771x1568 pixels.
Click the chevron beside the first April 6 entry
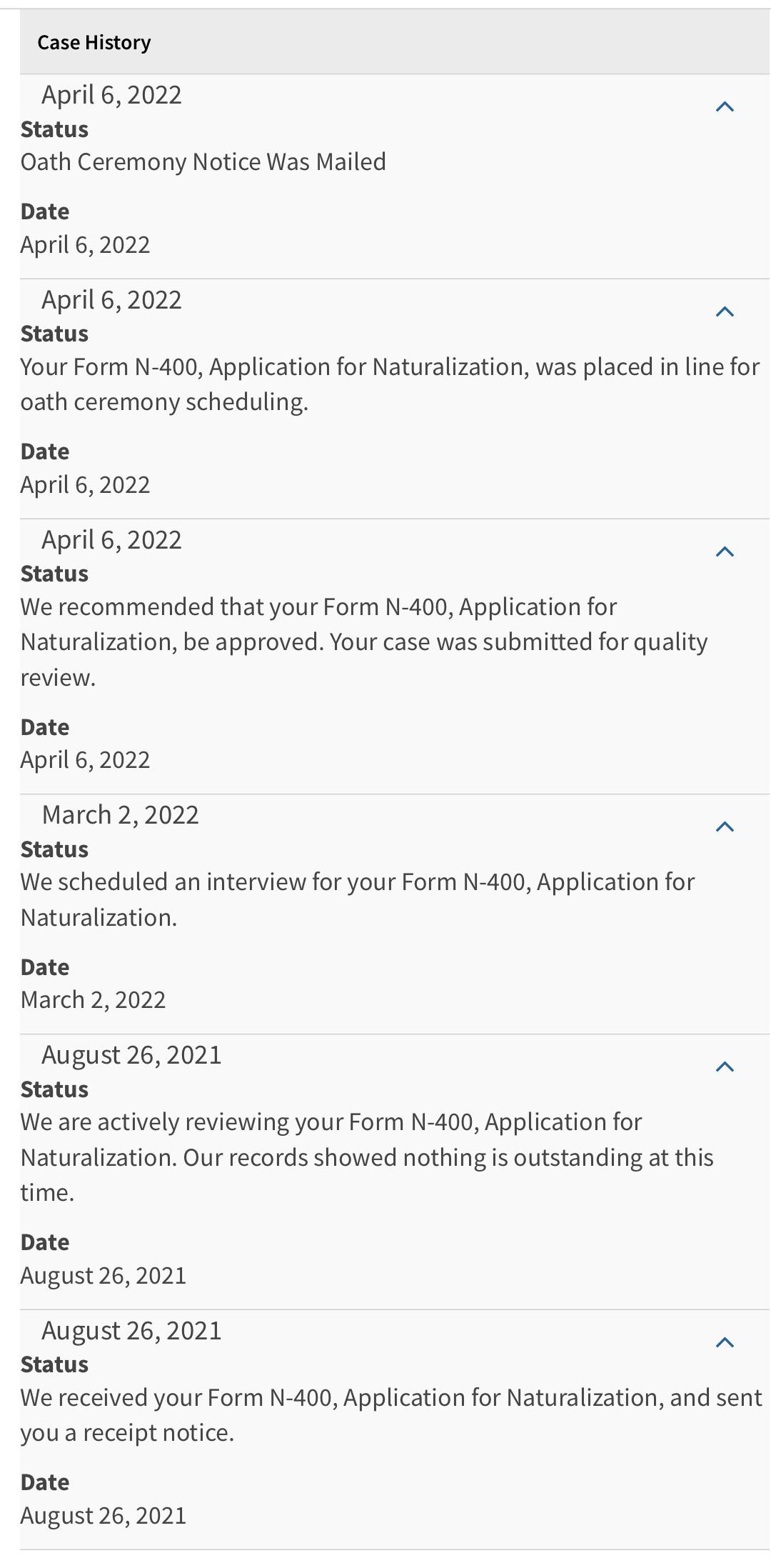click(x=725, y=106)
